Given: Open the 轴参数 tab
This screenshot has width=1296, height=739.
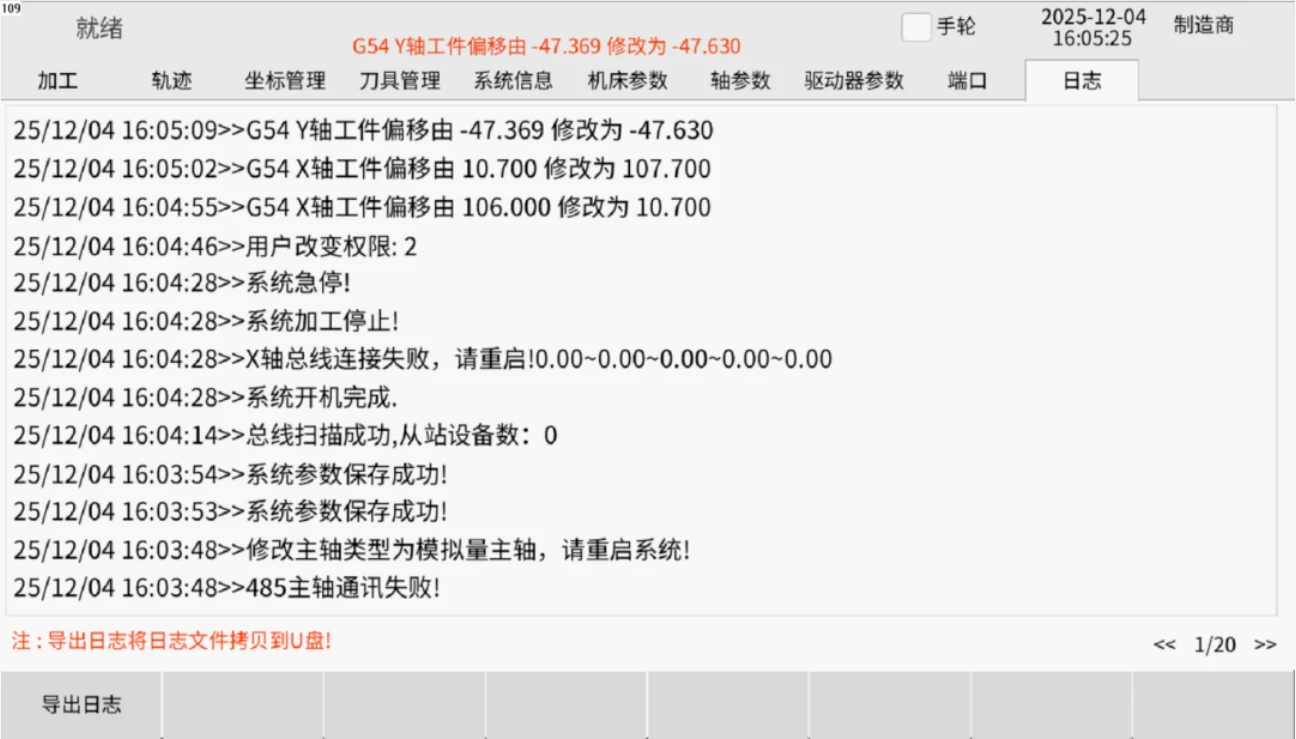Looking at the screenshot, I should point(741,81).
